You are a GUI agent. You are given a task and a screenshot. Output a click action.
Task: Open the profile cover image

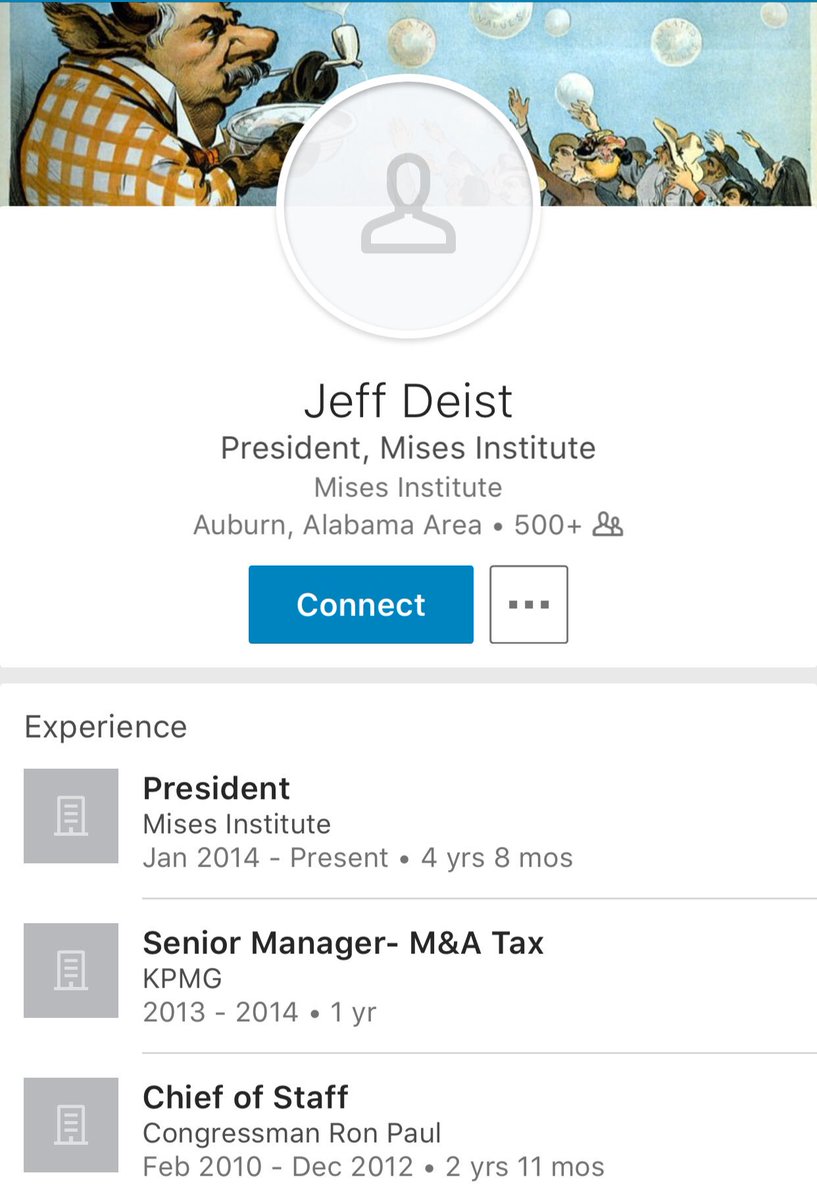[x=680, y=100]
